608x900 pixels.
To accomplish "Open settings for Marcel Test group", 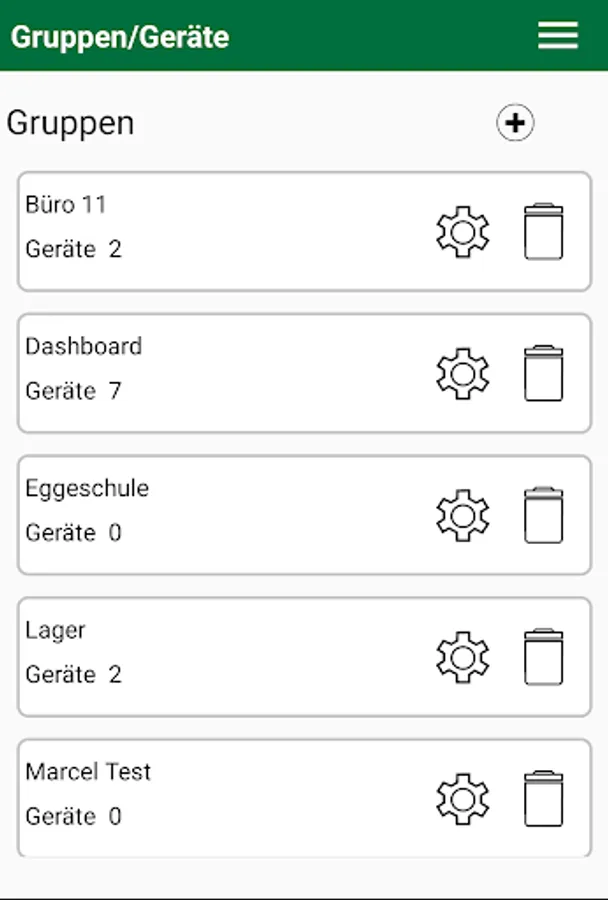I will (463, 799).
